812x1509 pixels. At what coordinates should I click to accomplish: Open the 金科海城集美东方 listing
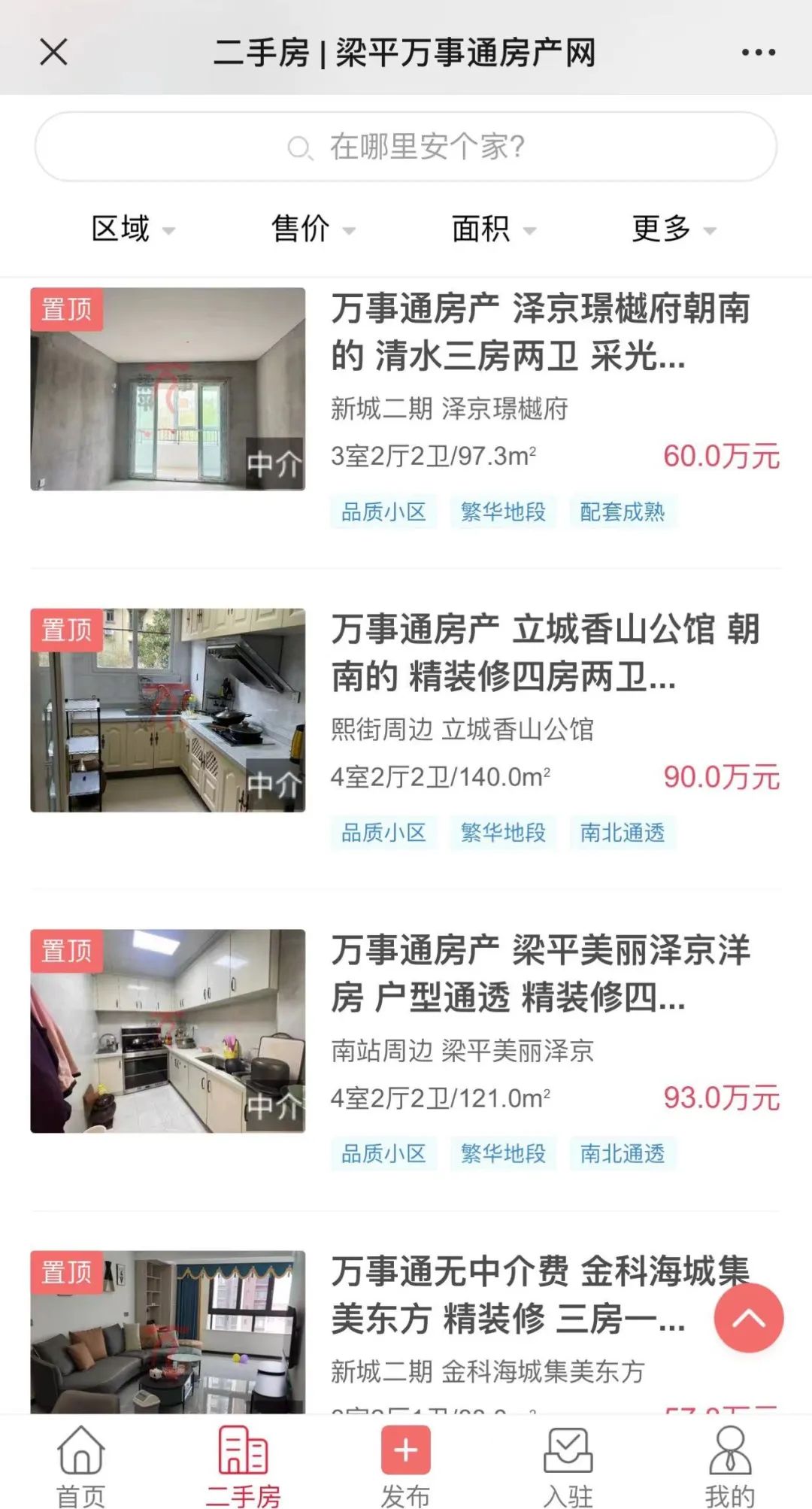pyautogui.click(x=519, y=1294)
